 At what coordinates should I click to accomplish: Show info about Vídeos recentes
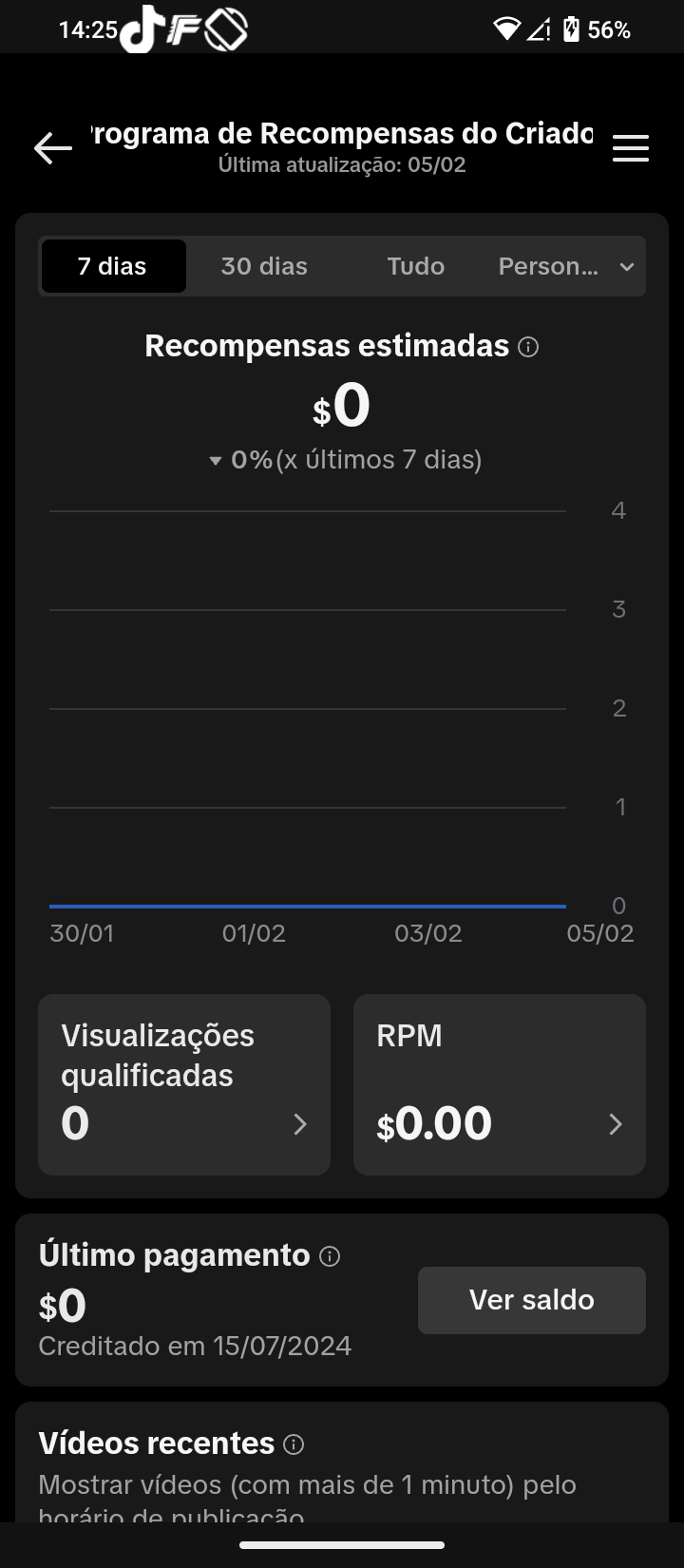pyautogui.click(x=294, y=1444)
